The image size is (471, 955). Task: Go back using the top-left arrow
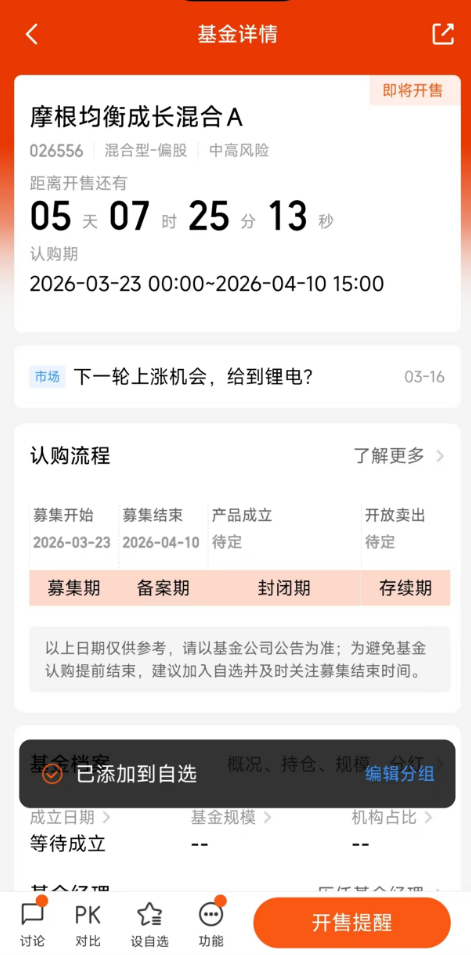click(x=32, y=34)
